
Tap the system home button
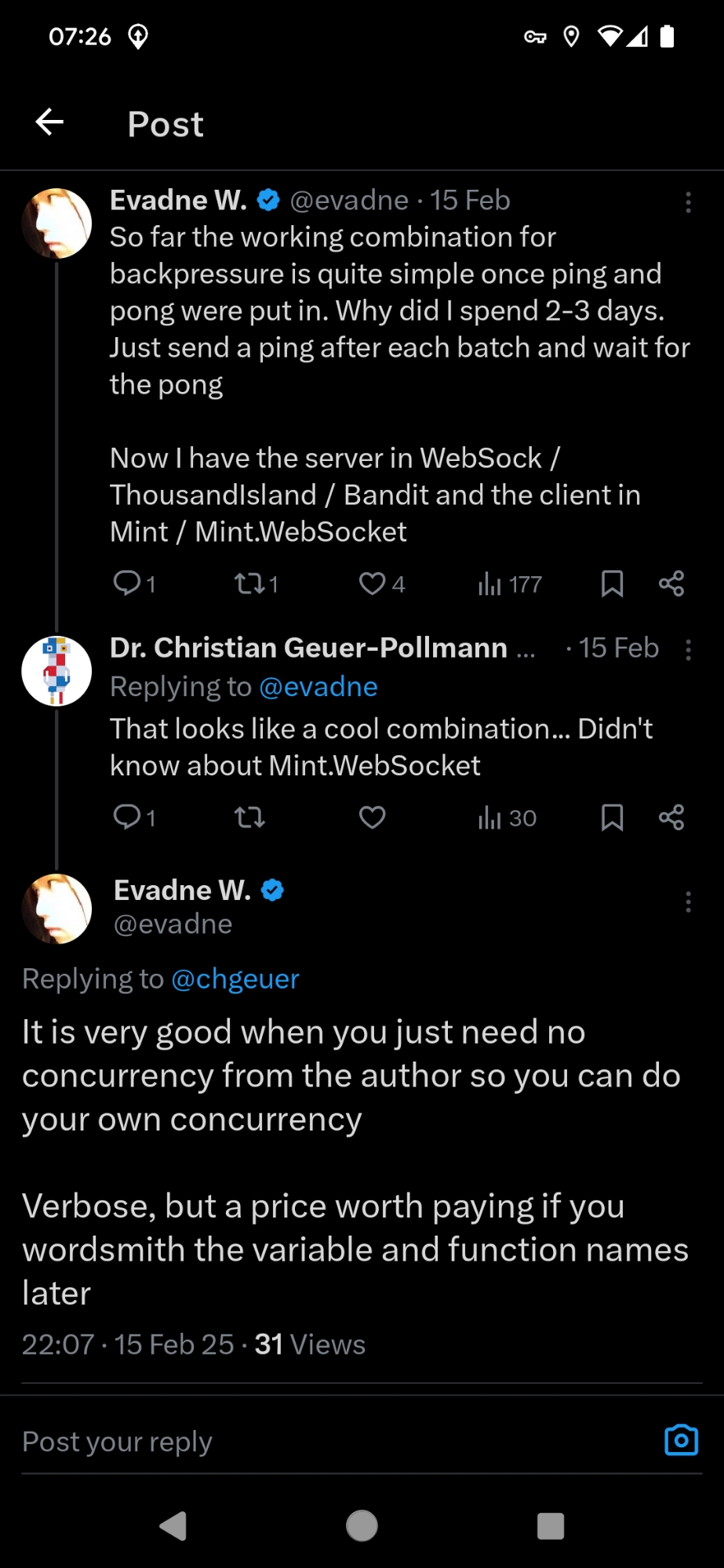[362, 1526]
